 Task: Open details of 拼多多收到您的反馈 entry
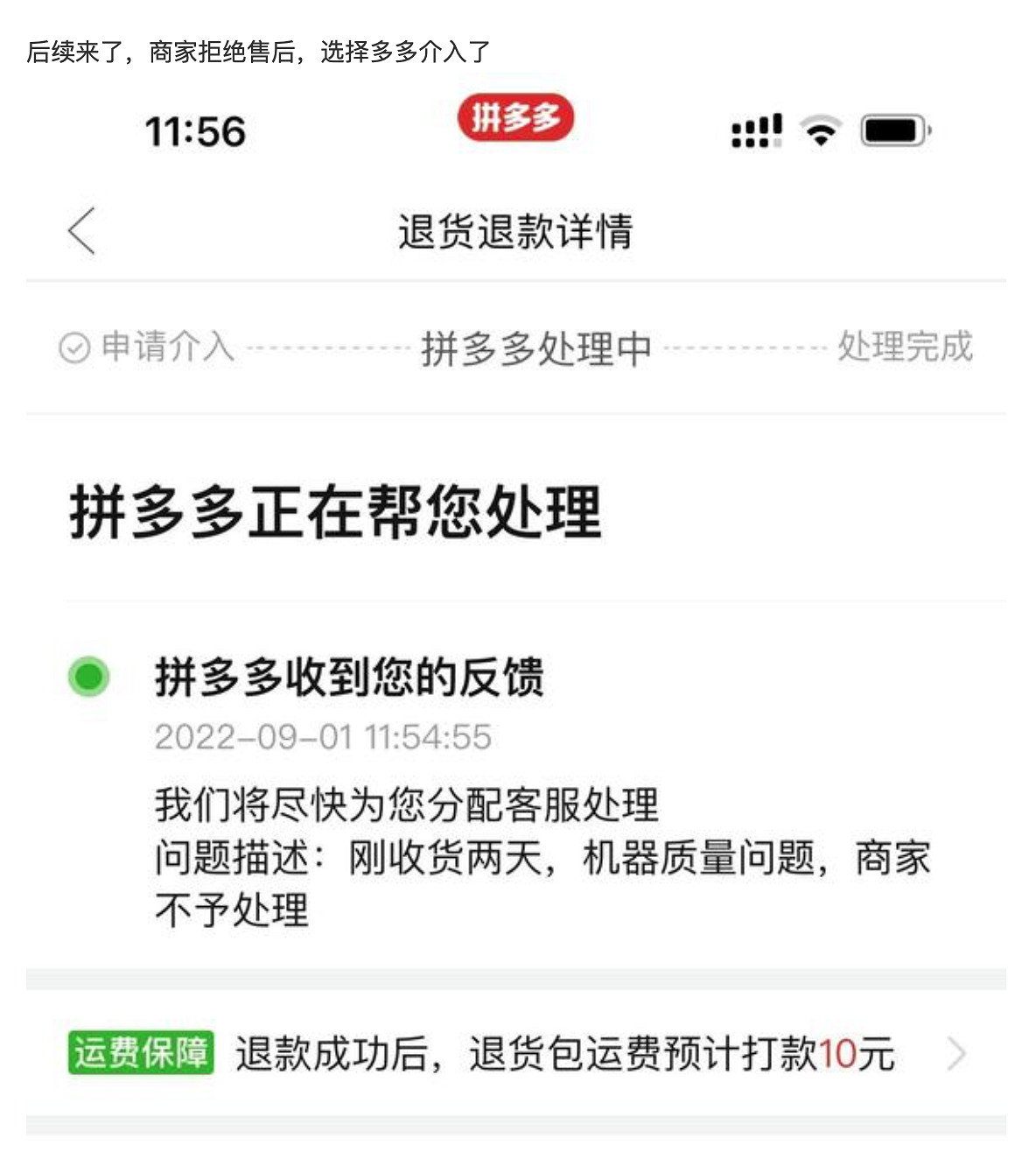click(x=350, y=676)
